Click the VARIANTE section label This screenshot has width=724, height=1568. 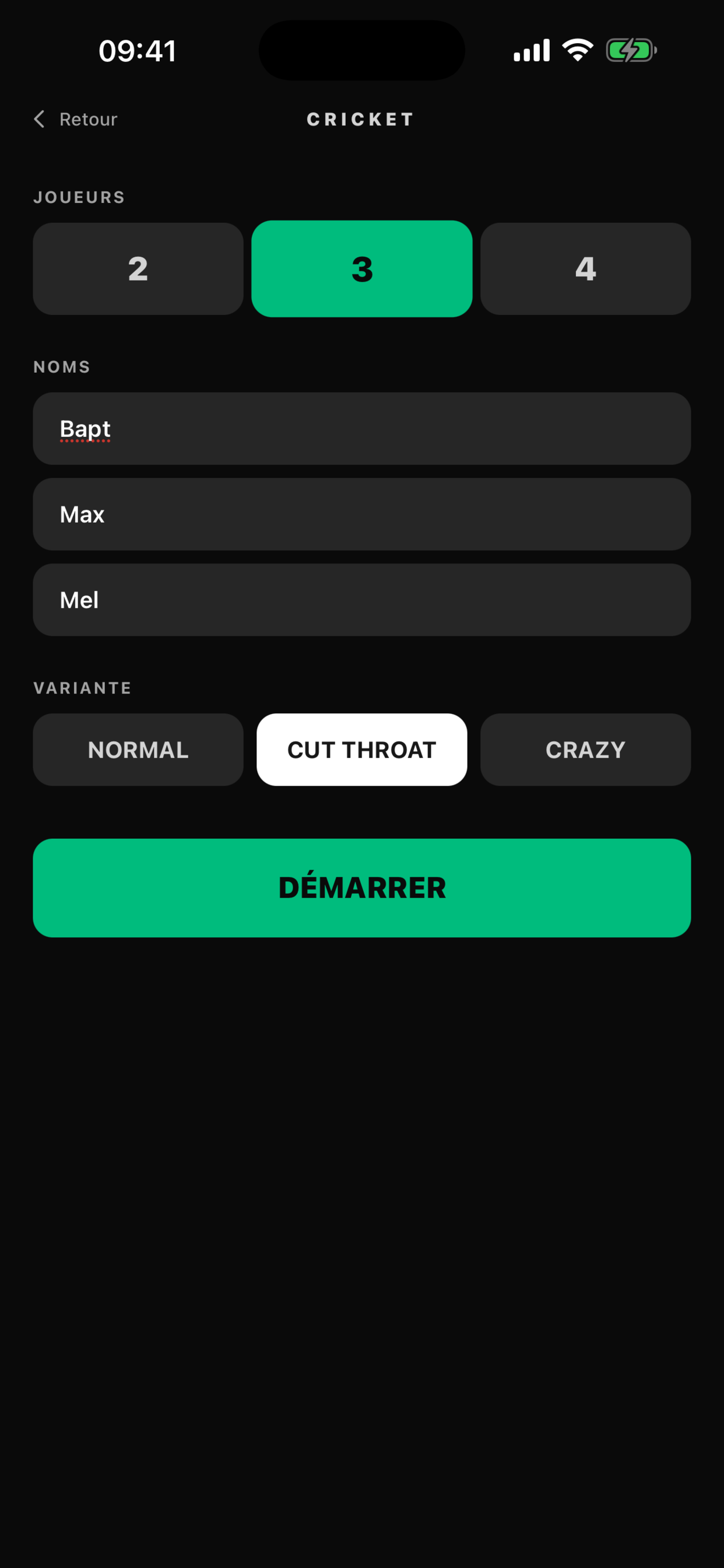[82, 688]
